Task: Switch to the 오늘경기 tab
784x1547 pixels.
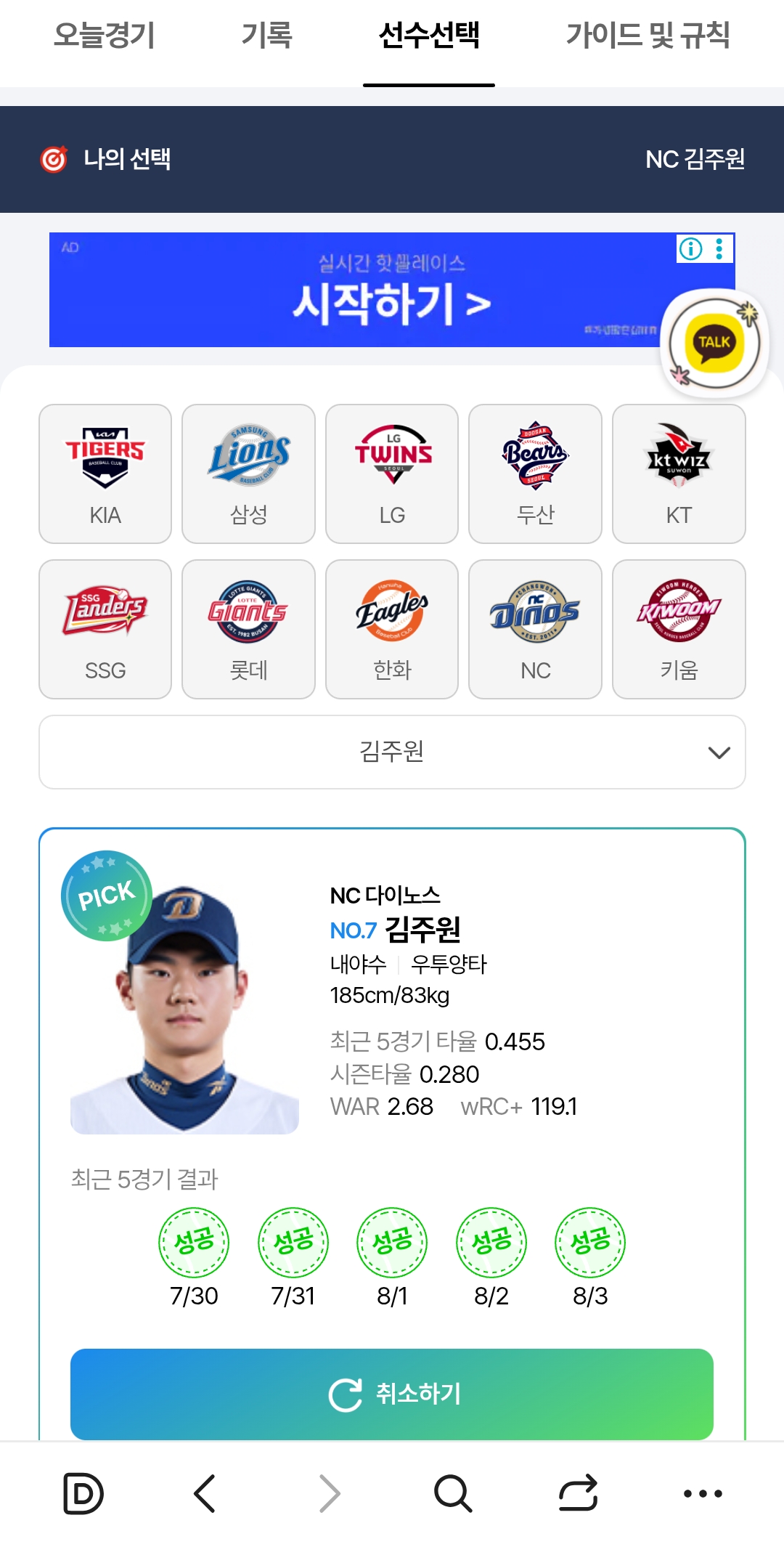Action: click(x=105, y=36)
